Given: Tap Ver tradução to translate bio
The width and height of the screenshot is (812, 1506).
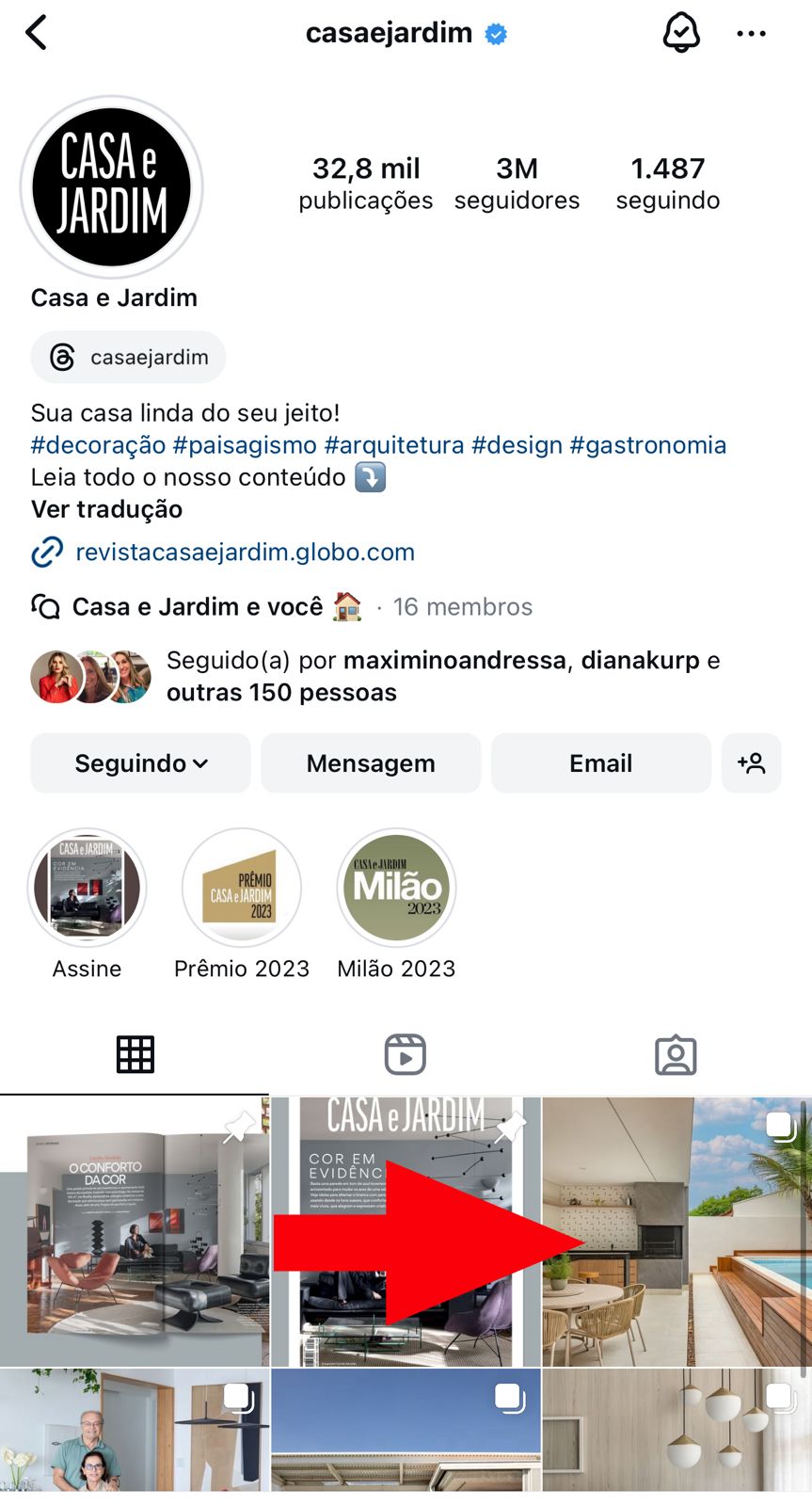Looking at the screenshot, I should click(x=106, y=509).
